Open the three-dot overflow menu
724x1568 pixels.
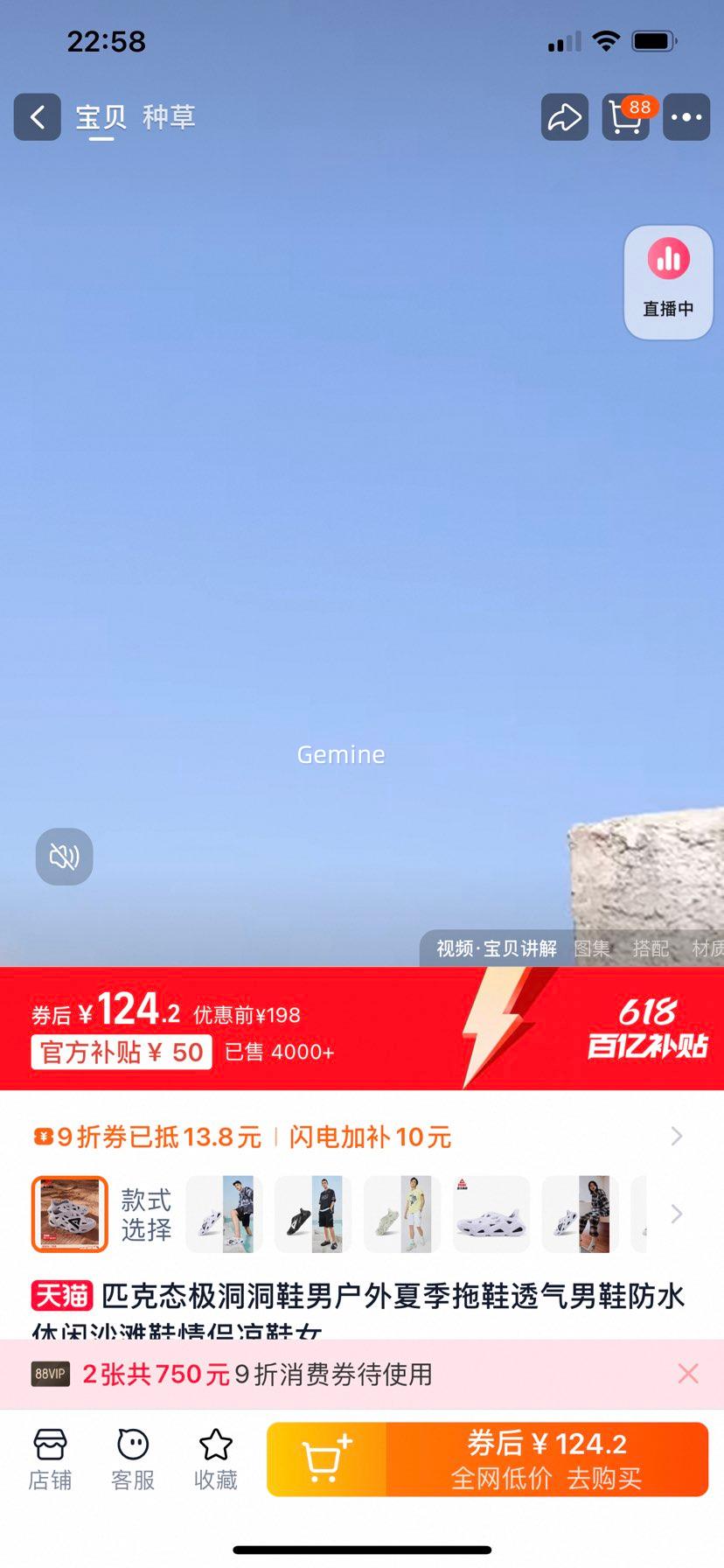[x=686, y=117]
